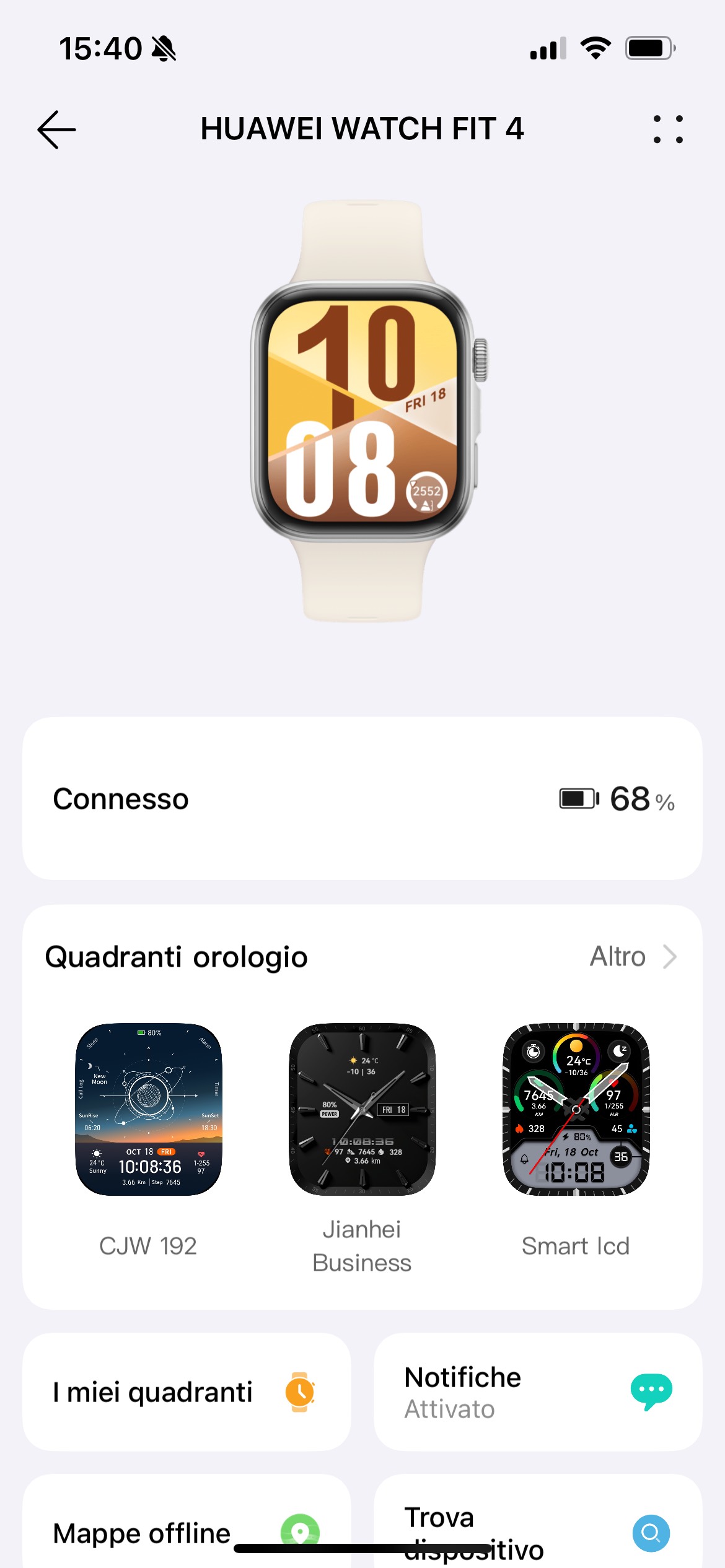Open Mappe offline card

pos(186,1530)
